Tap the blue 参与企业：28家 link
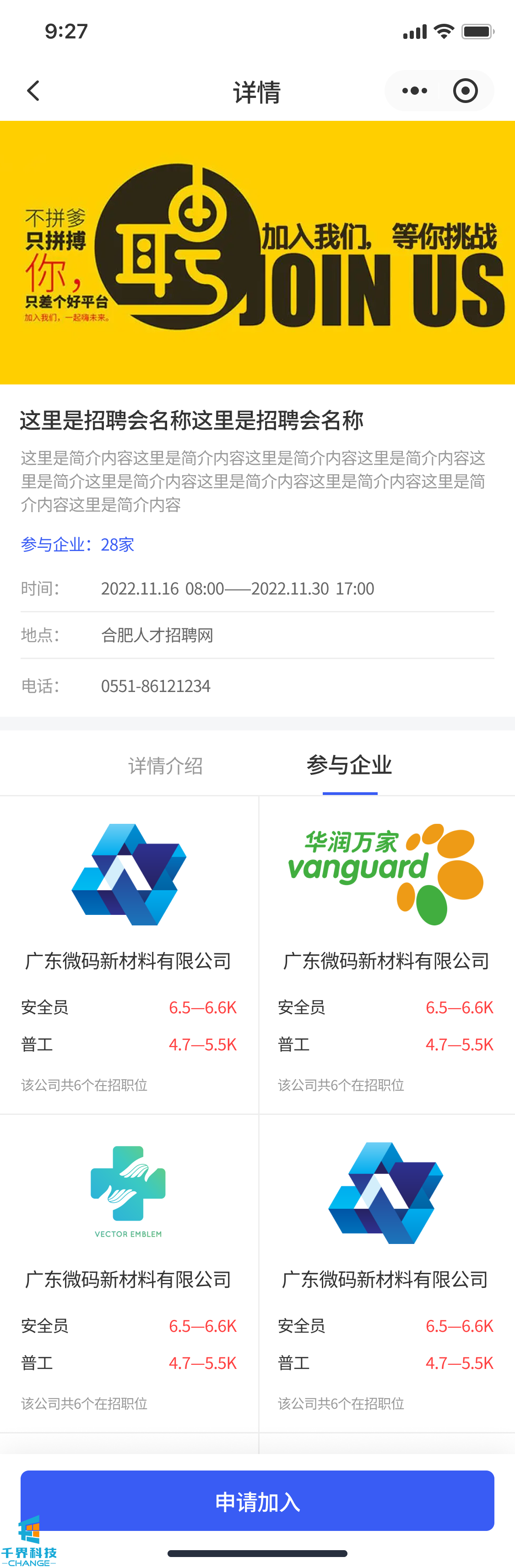The width and height of the screenshot is (515, 1568). [x=77, y=544]
